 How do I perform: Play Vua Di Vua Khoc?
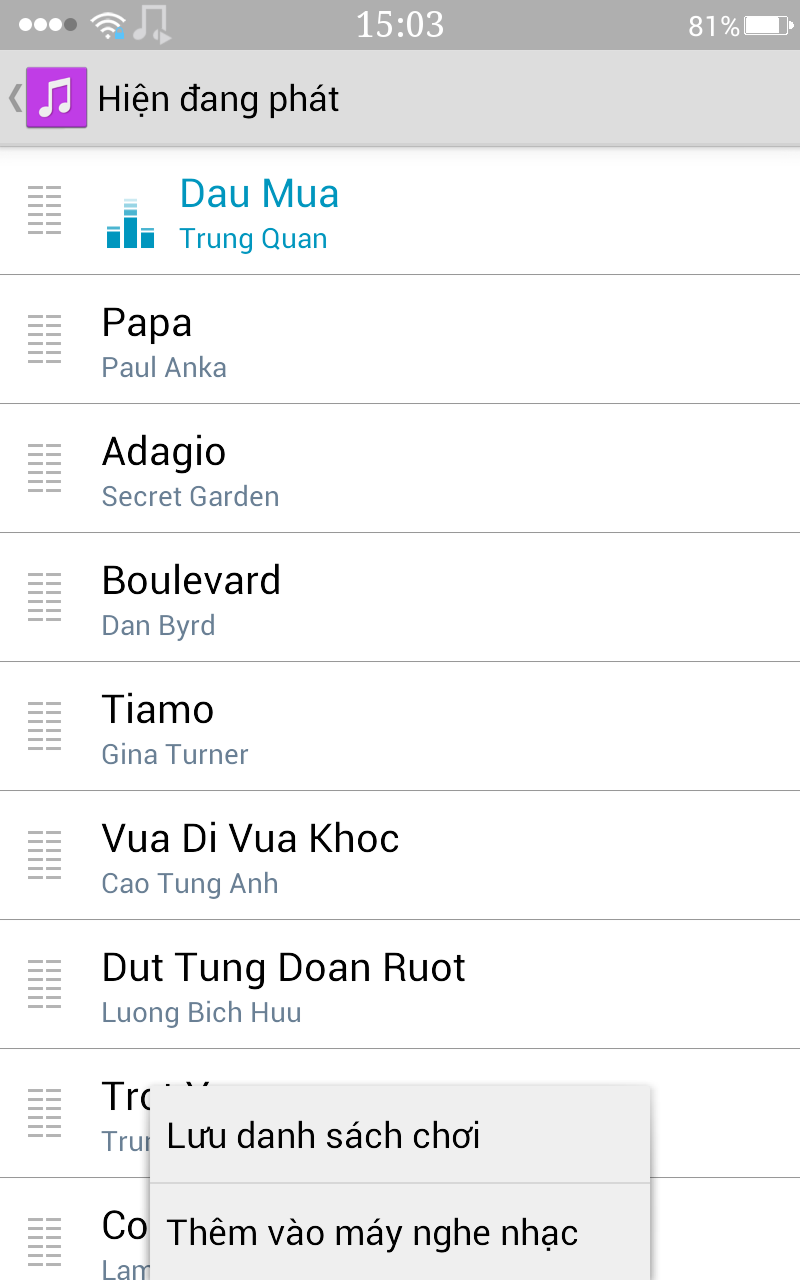pyautogui.click(x=400, y=856)
